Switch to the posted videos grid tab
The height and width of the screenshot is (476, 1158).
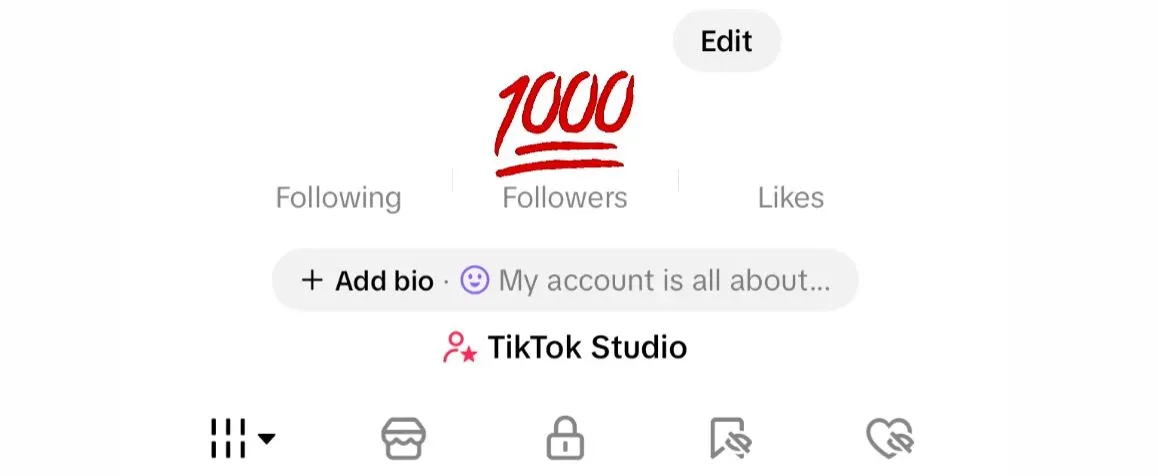241,438
